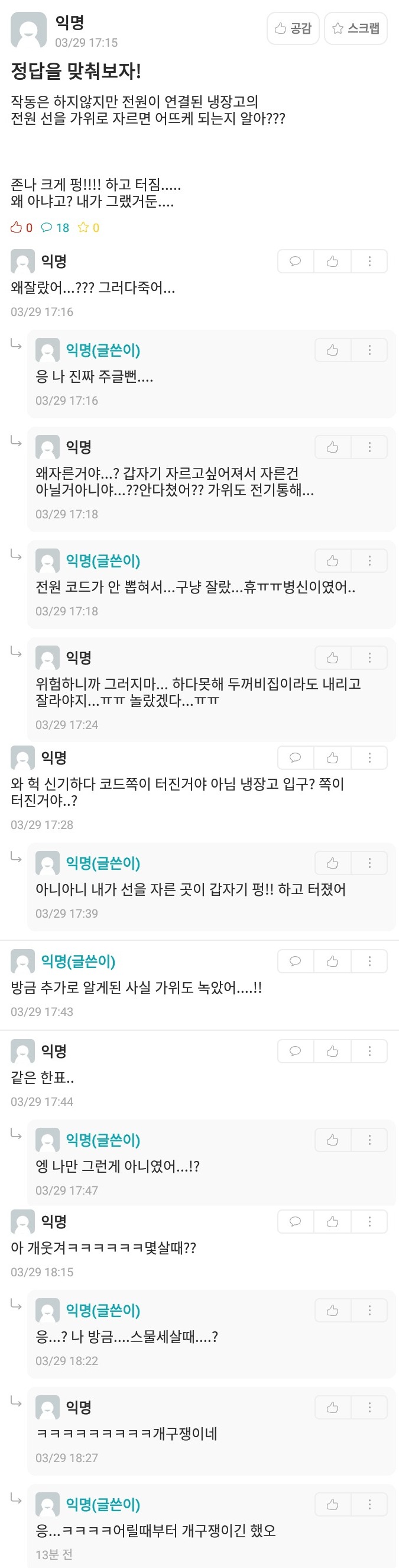The height and width of the screenshot is (1568, 399).
Task: Like the comment '왜잘랐어...??? 그러다죽어...'
Action: tap(332, 261)
